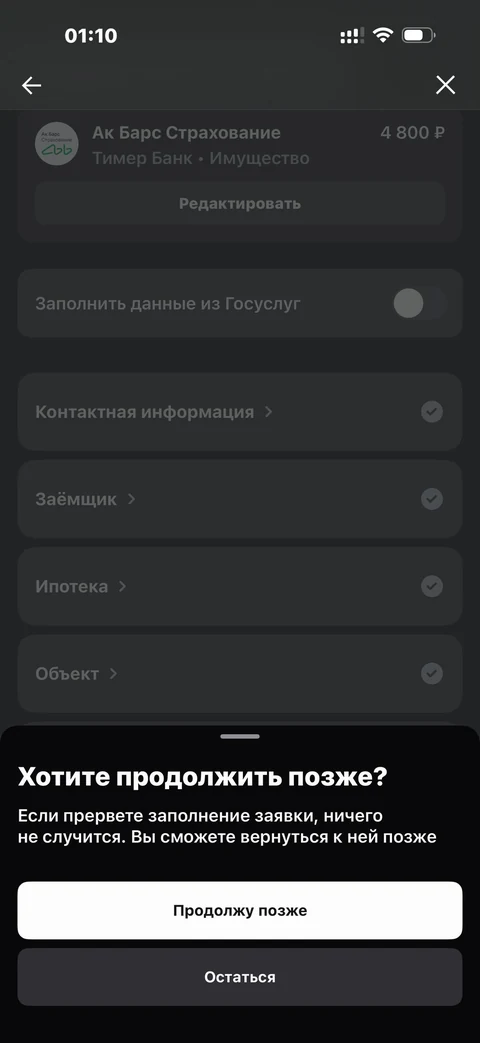Choose Остаться to stay on the form
Image resolution: width=480 pixels, height=1043 pixels.
pyautogui.click(x=239, y=976)
